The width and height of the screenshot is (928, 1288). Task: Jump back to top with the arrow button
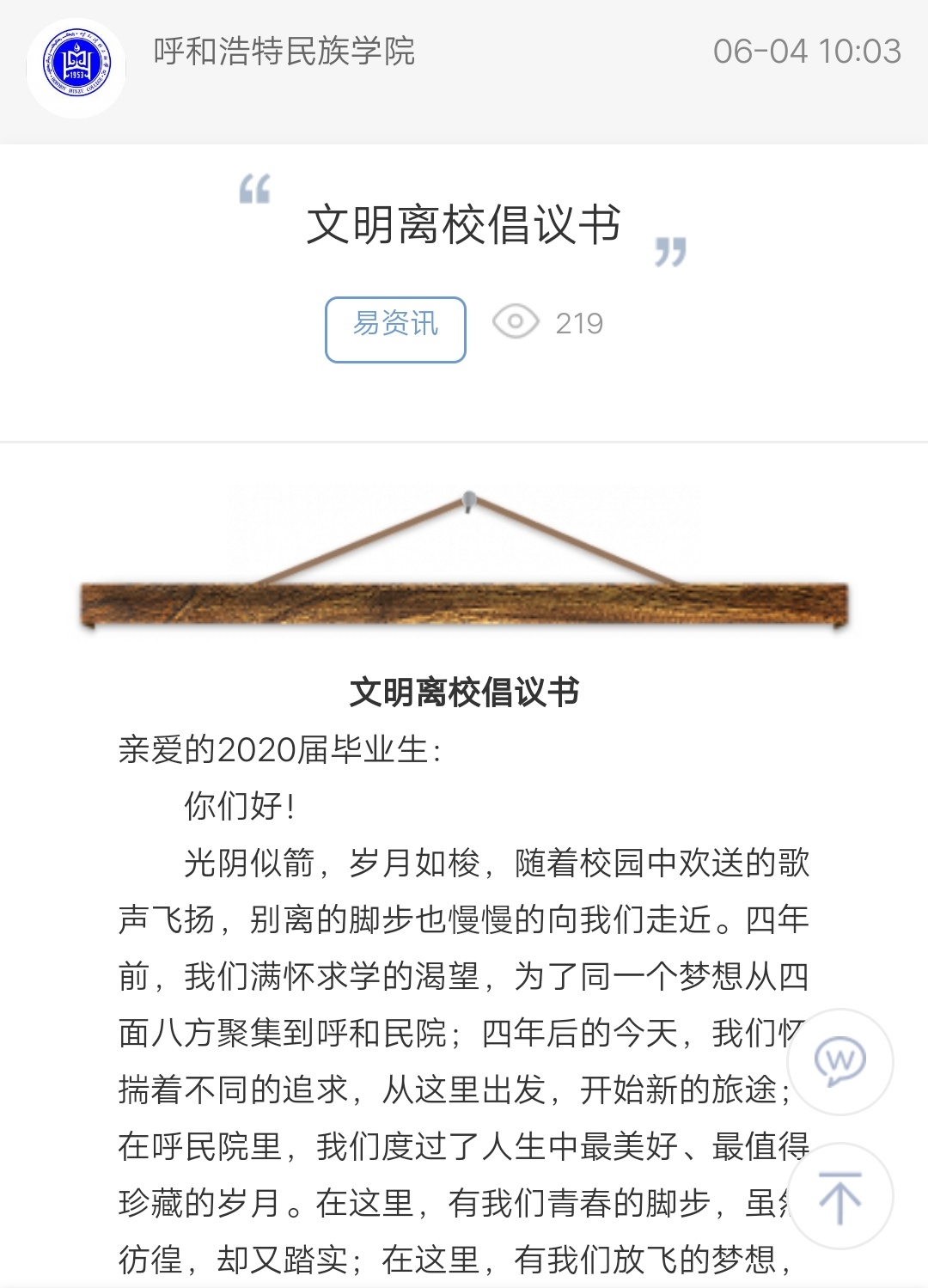click(x=839, y=1196)
